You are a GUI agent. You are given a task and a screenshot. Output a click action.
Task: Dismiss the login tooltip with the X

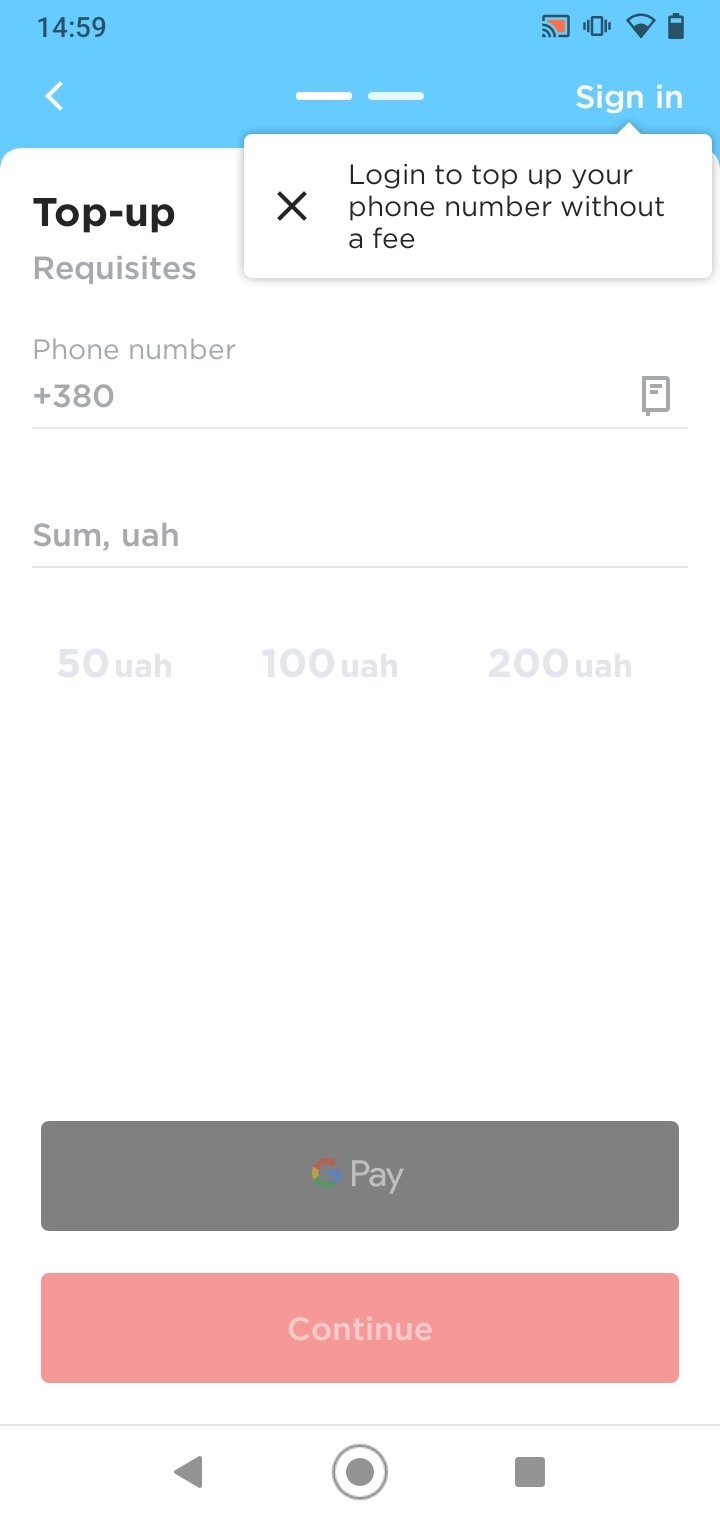pos(292,207)
